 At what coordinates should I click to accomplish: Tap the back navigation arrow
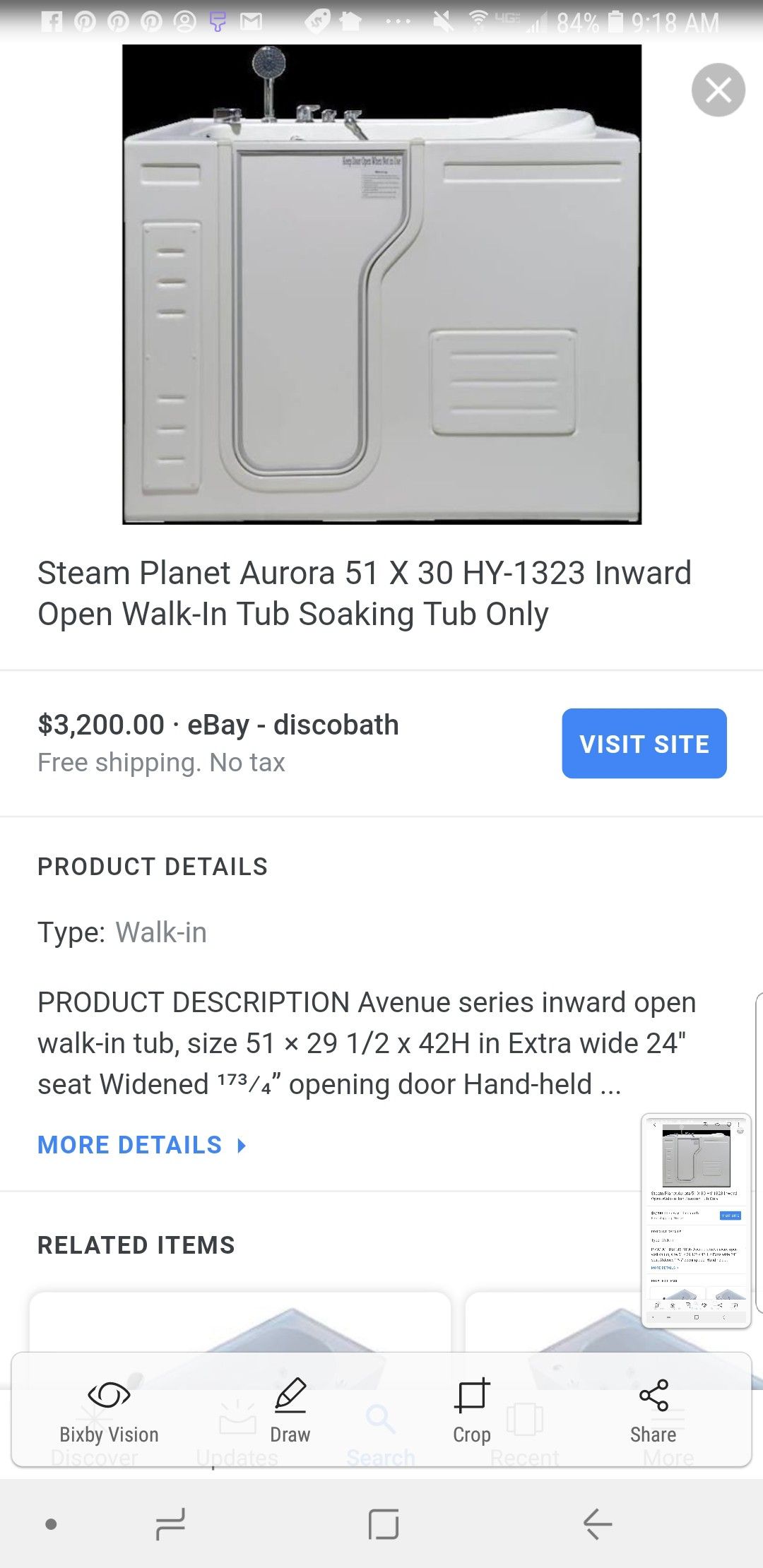596,1526
